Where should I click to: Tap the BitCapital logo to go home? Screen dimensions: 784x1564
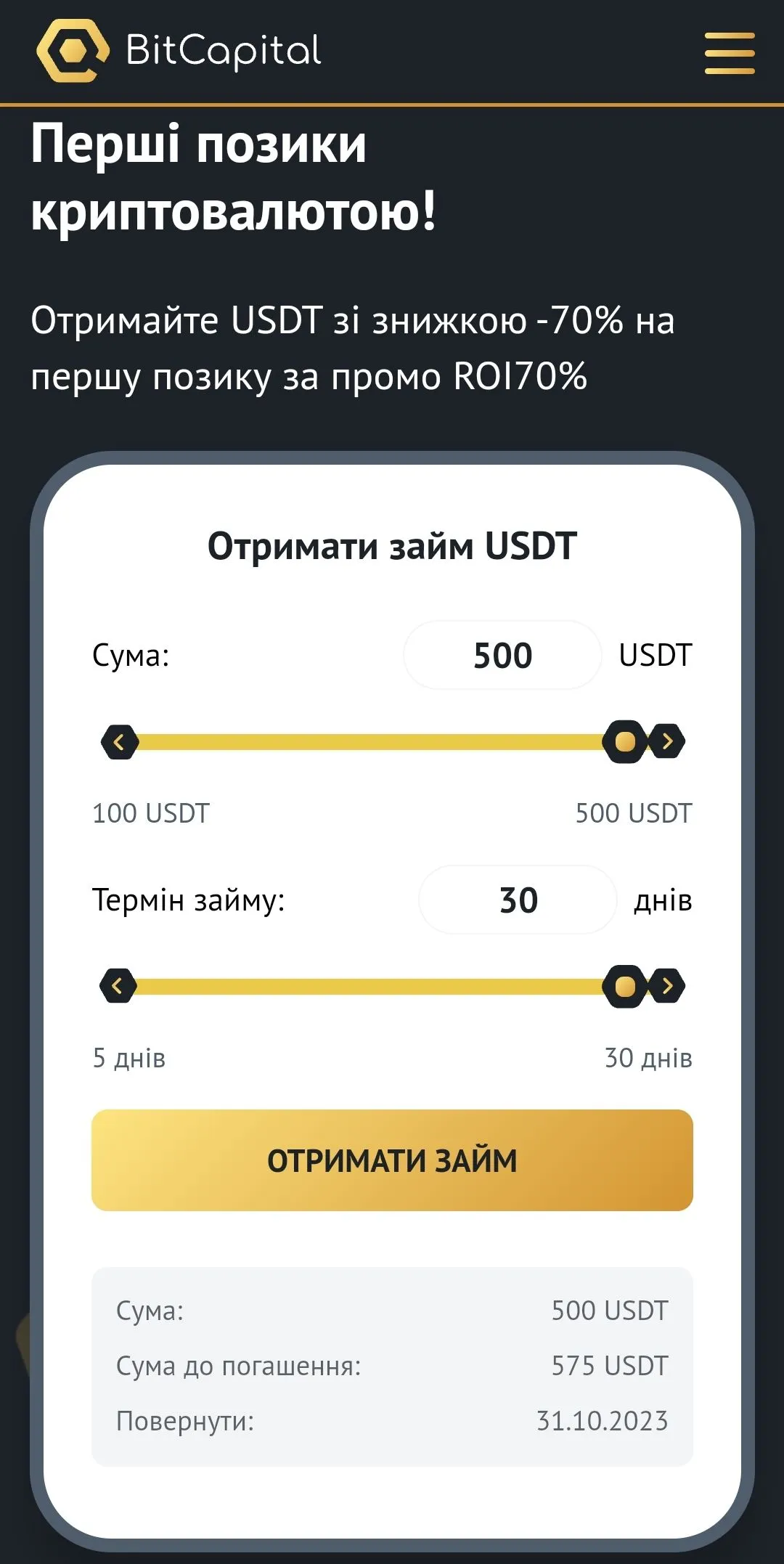(x=179, y=51)
